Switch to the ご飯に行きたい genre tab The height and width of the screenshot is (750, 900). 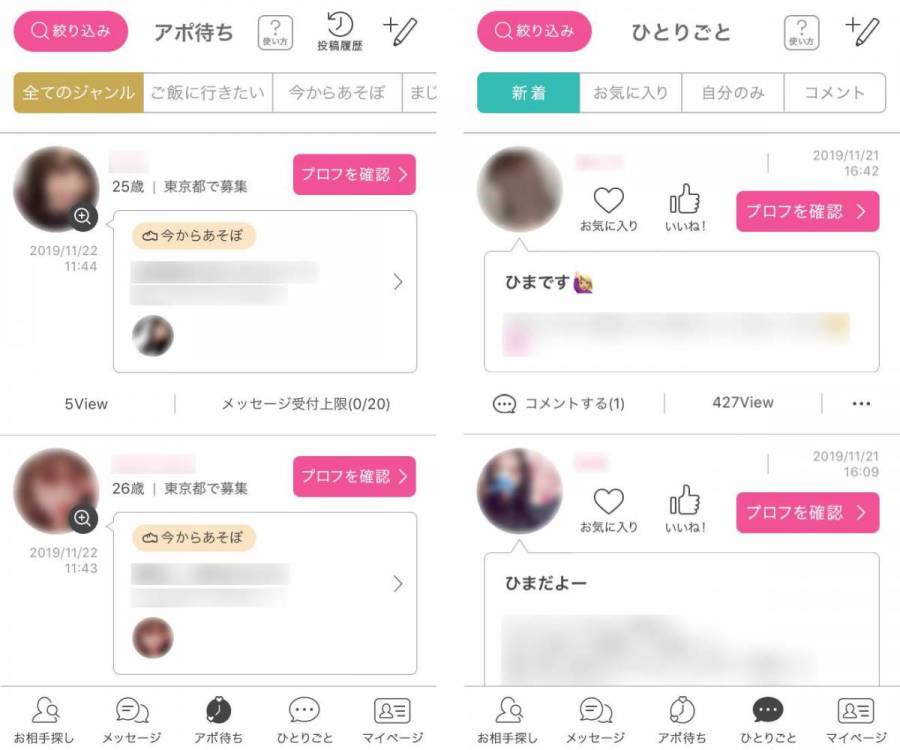pos(208,92)
